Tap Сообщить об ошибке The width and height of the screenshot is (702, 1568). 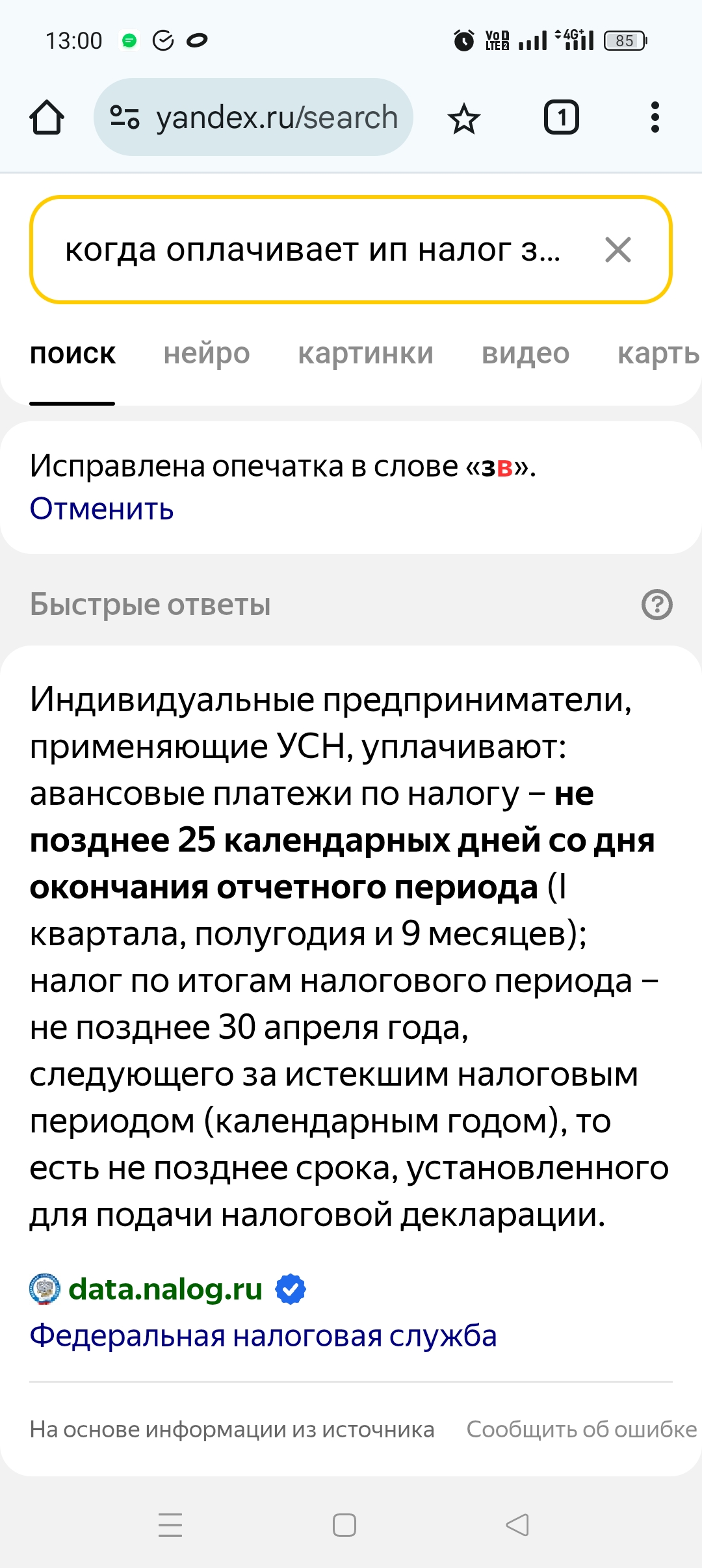pyautogui.click(x=581, y=1430)
